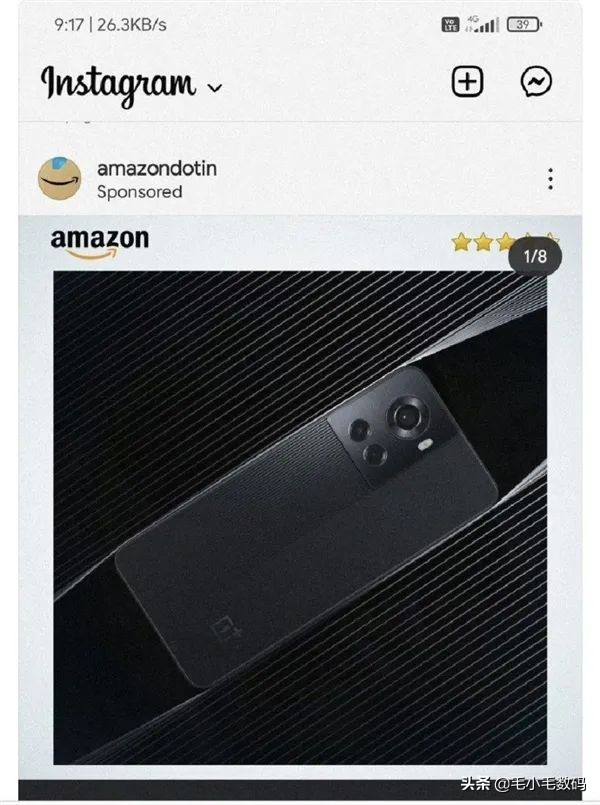The width and height of the screenshot is (600, 805).
Task: Open the amazondotin profile
Action: click(156, 168)
